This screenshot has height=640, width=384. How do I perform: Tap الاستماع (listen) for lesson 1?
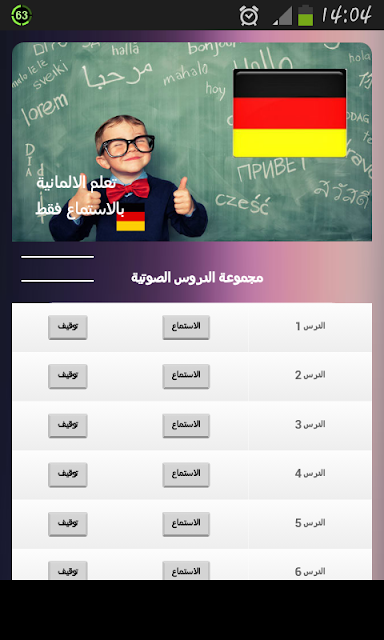(x=186, y=327)
